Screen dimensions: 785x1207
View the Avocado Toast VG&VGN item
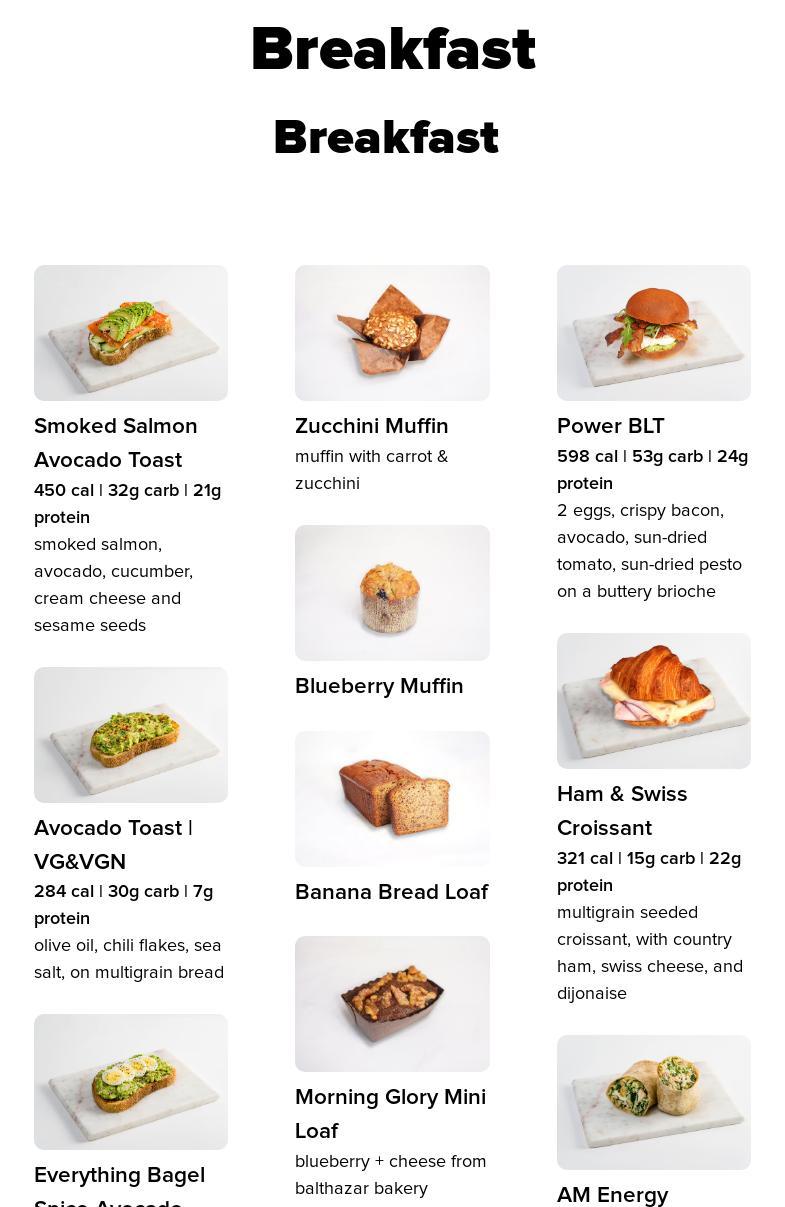click(131, 735)
